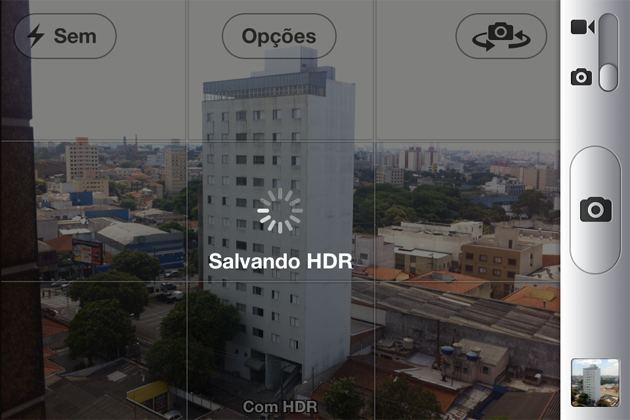Switch between front and rear camera
Viewport: 630px width, 420px height.
pyautogui.click(x=500, y=36)
